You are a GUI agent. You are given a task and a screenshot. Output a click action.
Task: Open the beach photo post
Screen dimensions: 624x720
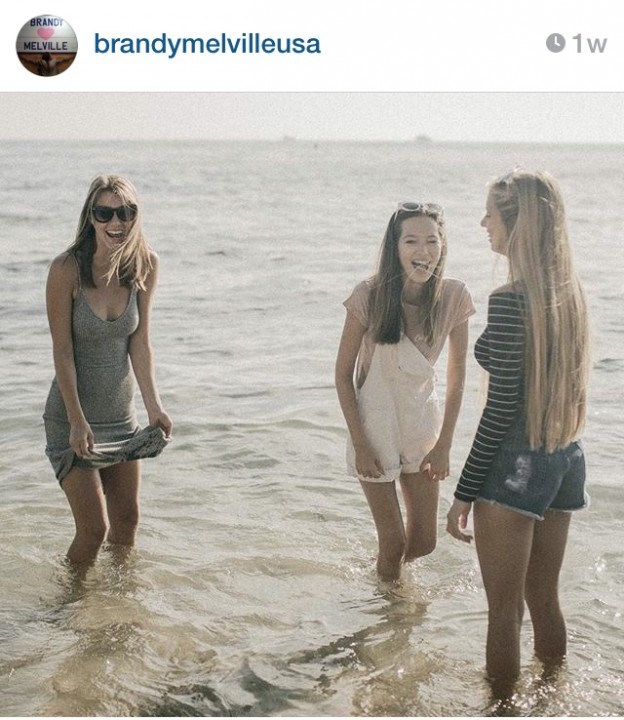click(x=312, y=405)
